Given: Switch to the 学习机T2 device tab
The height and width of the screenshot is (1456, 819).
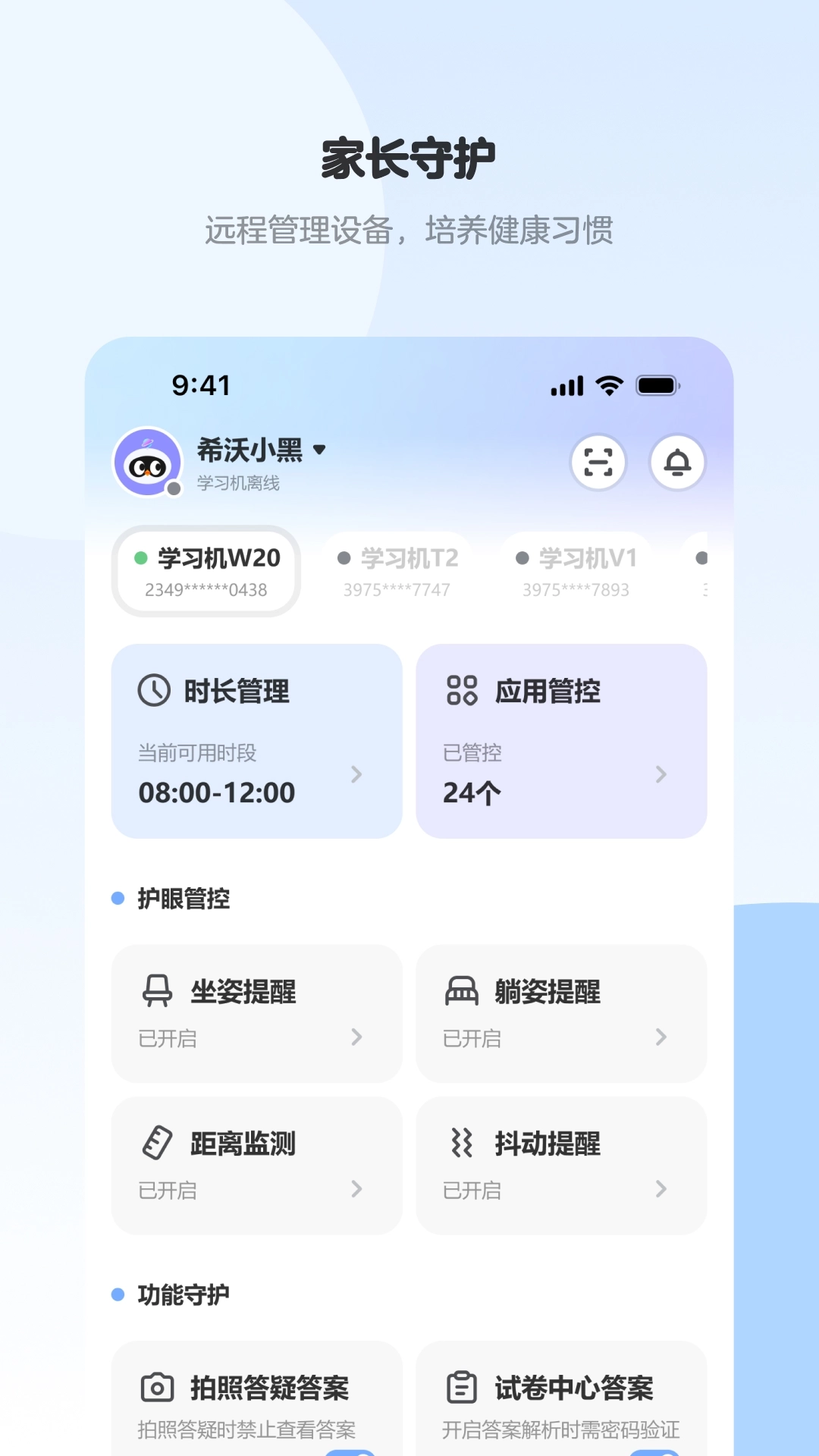Looking at the screenshot, I should (x=395, y=570).
